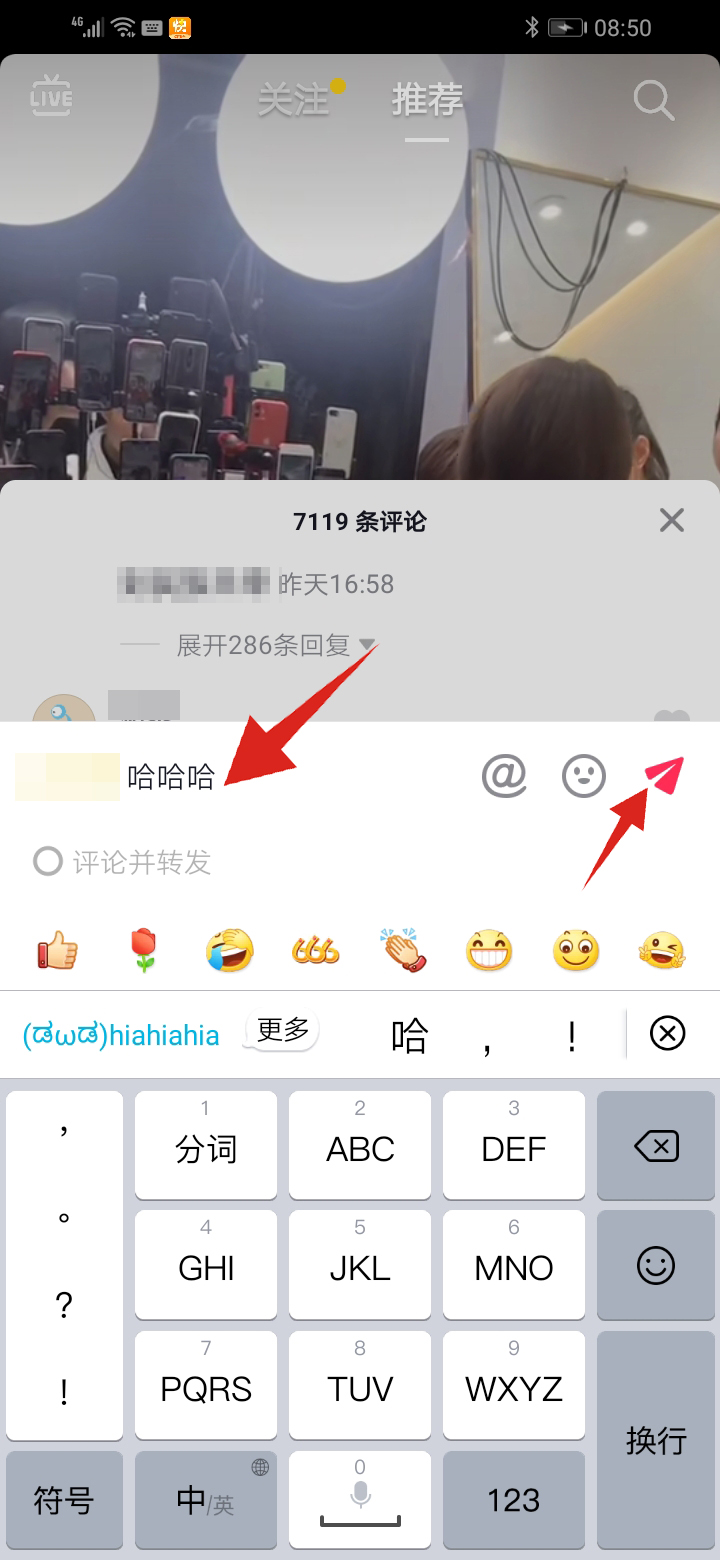The height and width of the screenshot is (1560, 720).
Task: Hit the keyboard backspace key
Action: (x=656, y=1146)
